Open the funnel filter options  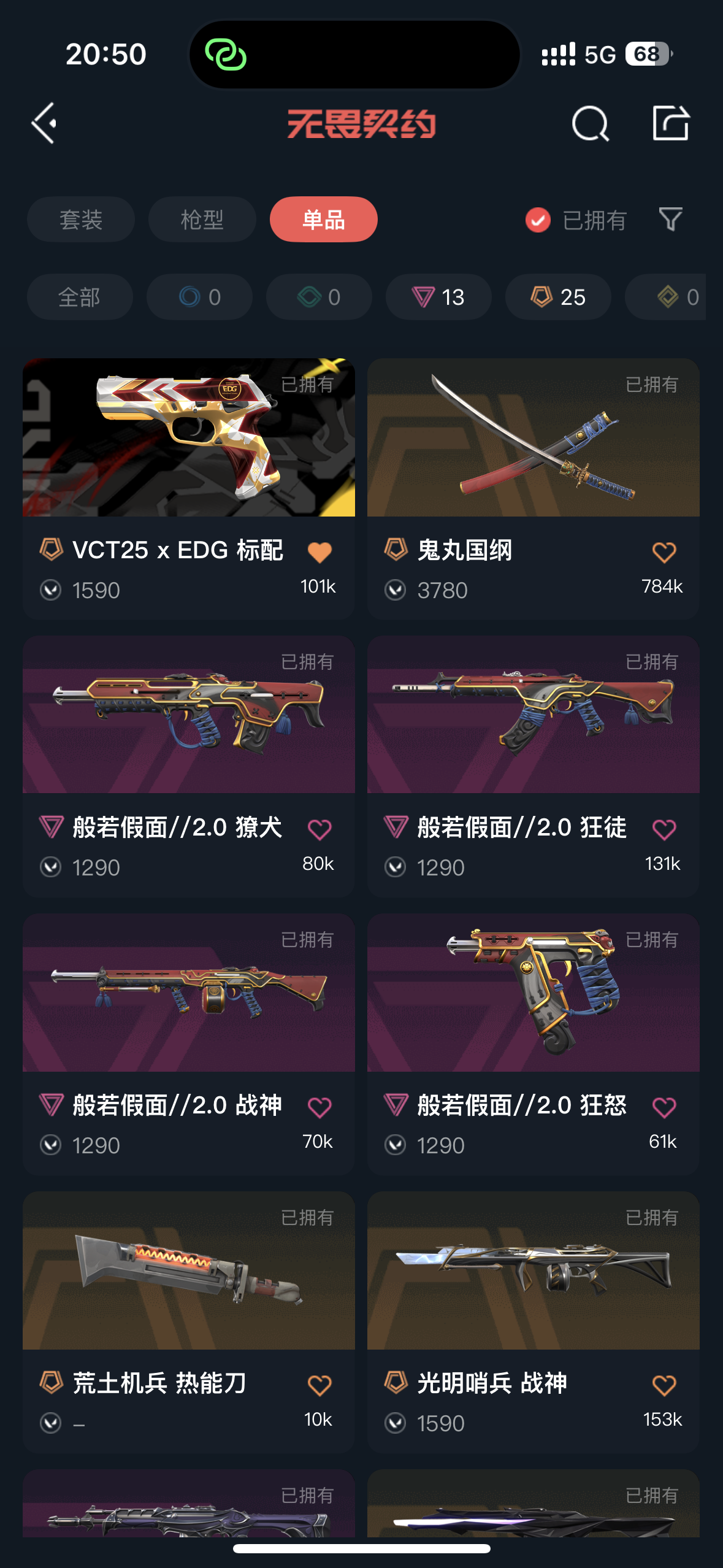(x=670, y=220)
